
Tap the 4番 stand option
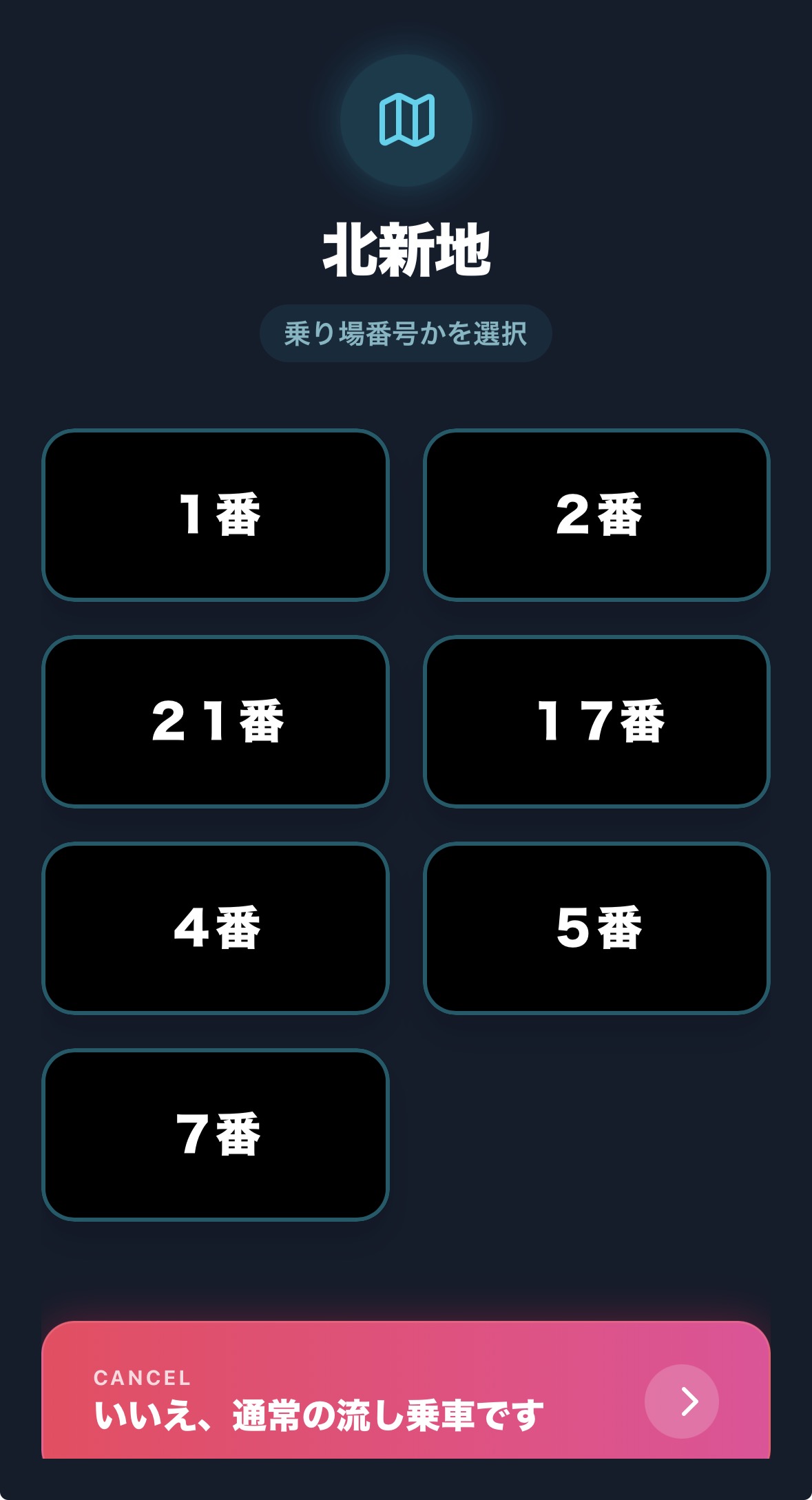217,930
